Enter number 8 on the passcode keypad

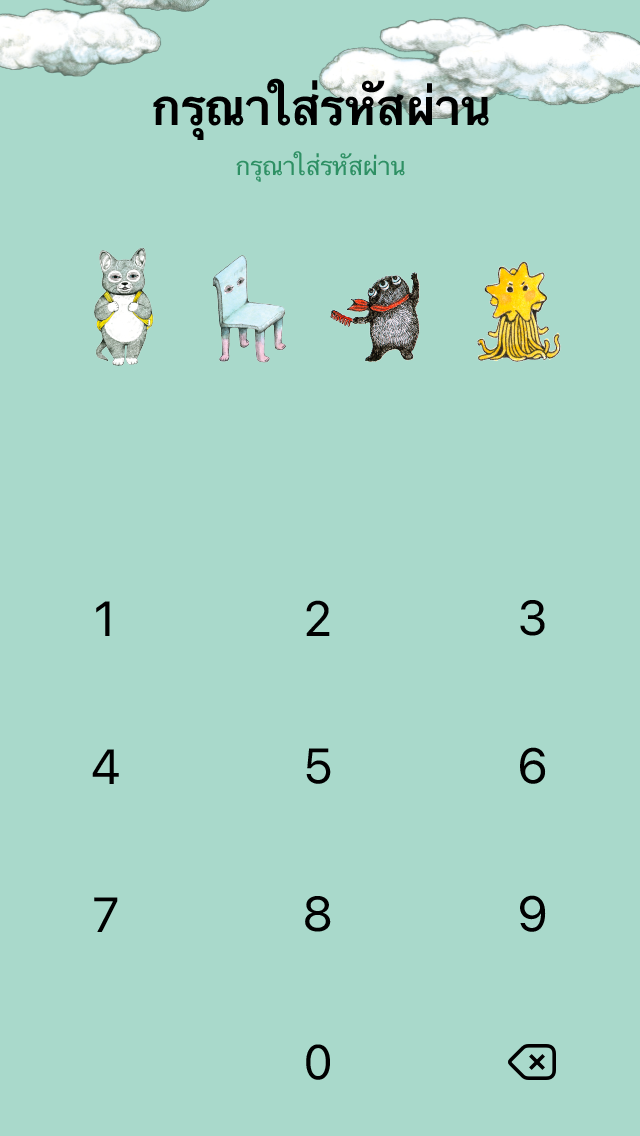[318, 914]
